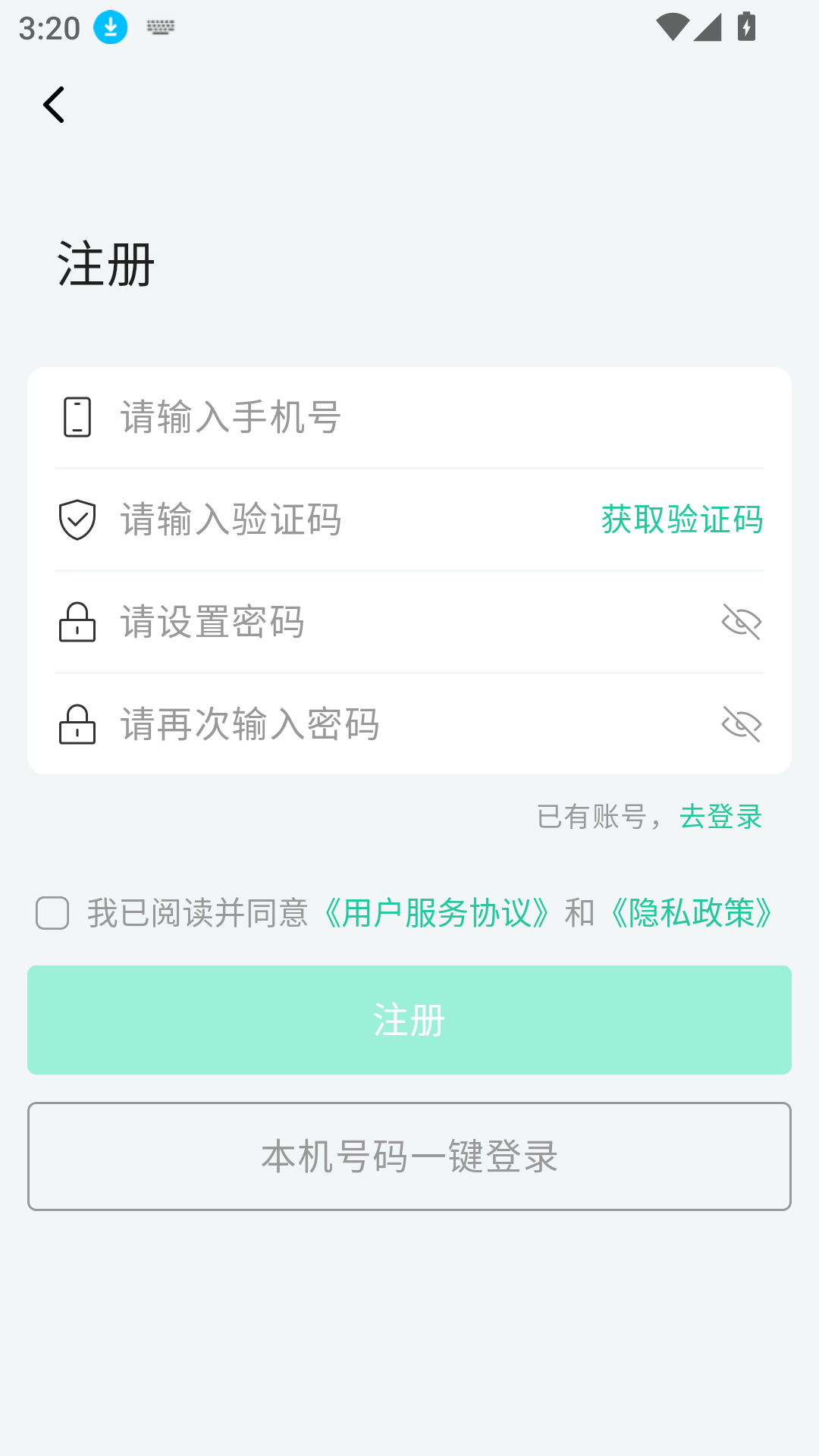Click the back arrow to return

[55, 104]
